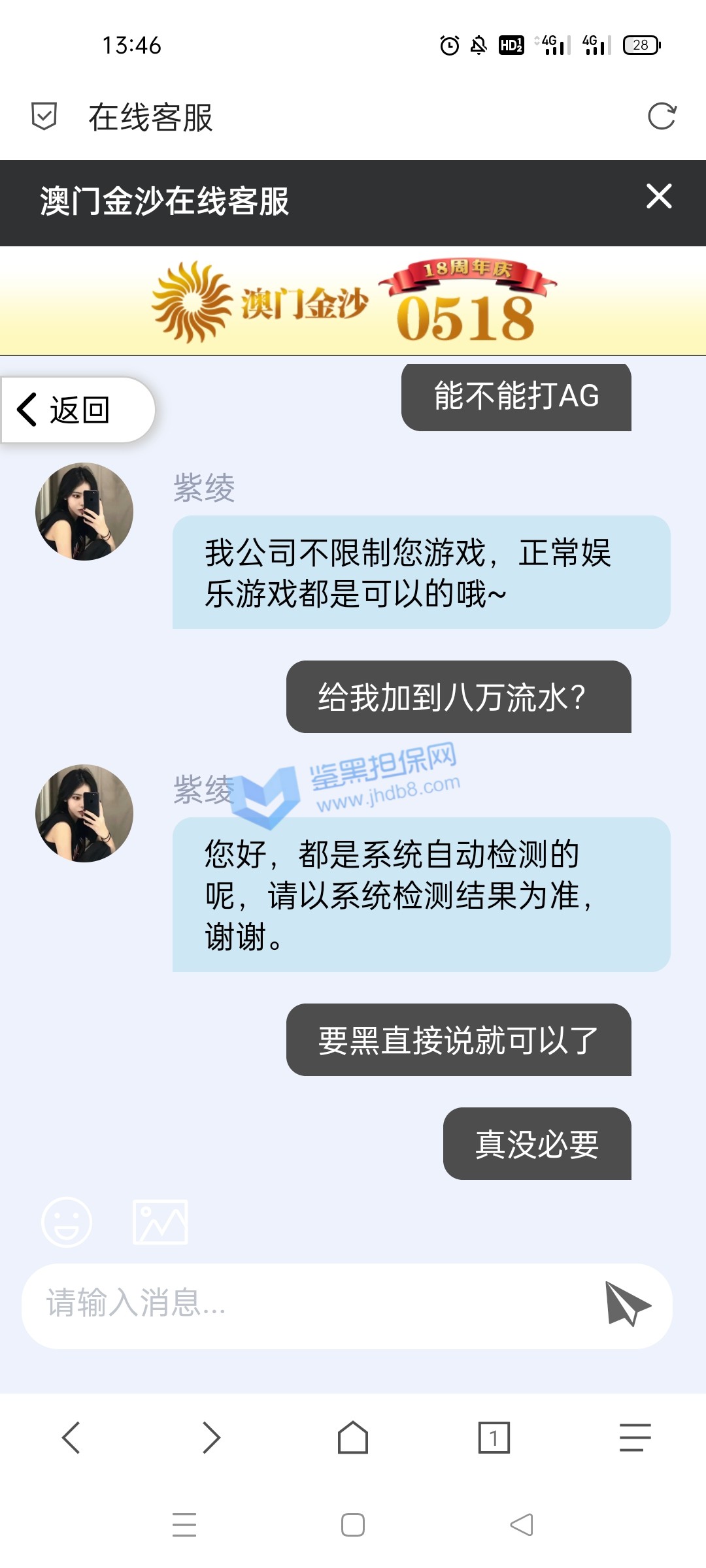Go back to the previous browser page
706x1568 pixels.
pyautogui.click(x=71, y=1437)
